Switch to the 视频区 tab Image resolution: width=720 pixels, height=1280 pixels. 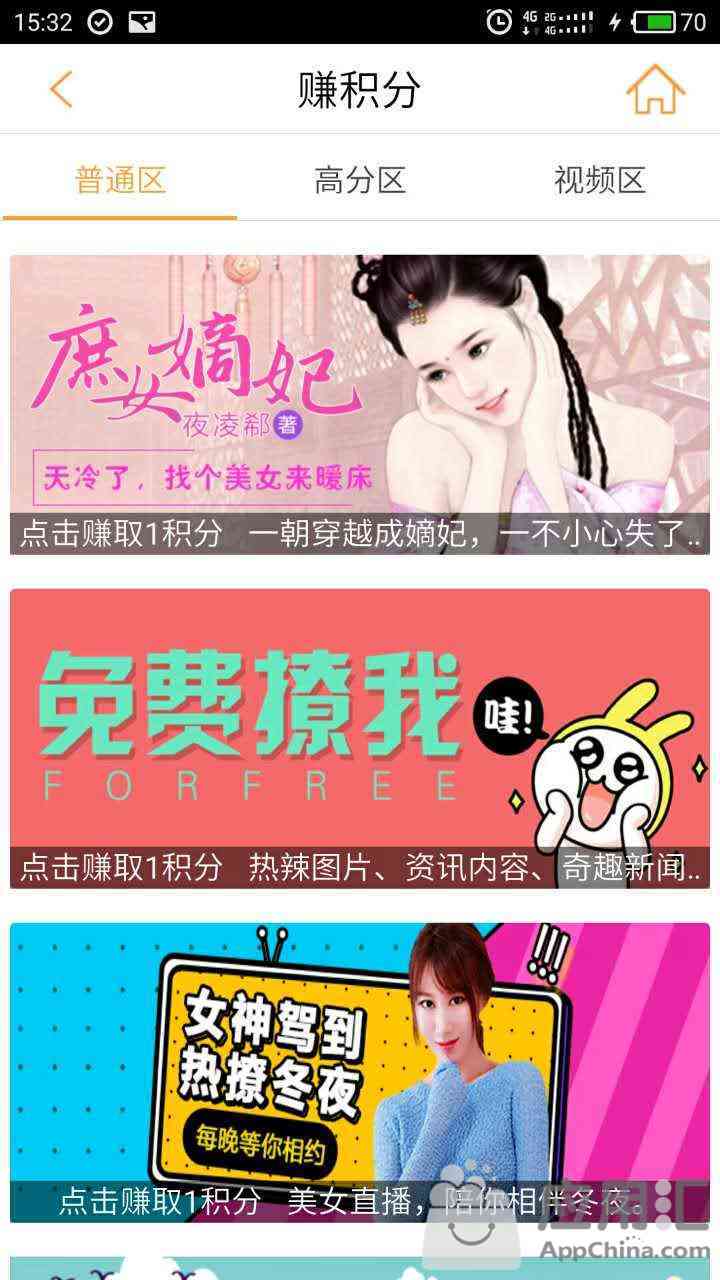click(x=600, y=181)
